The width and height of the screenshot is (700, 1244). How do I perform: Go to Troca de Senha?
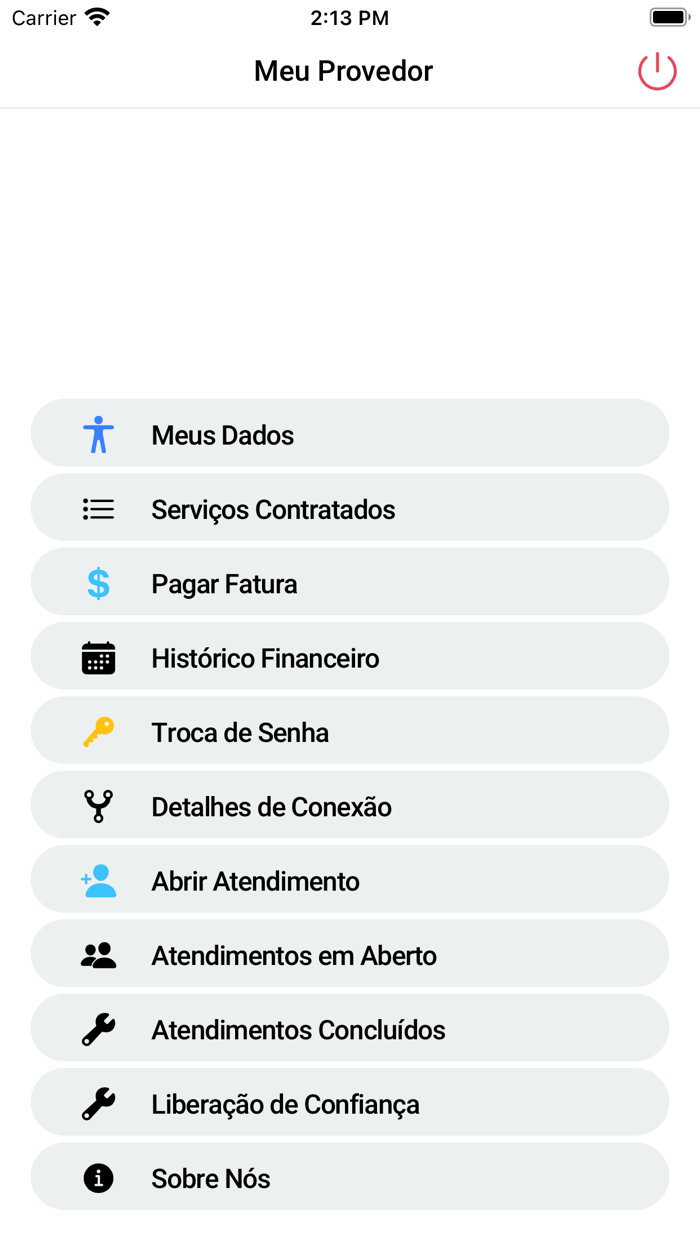click(x=349, y=732)
